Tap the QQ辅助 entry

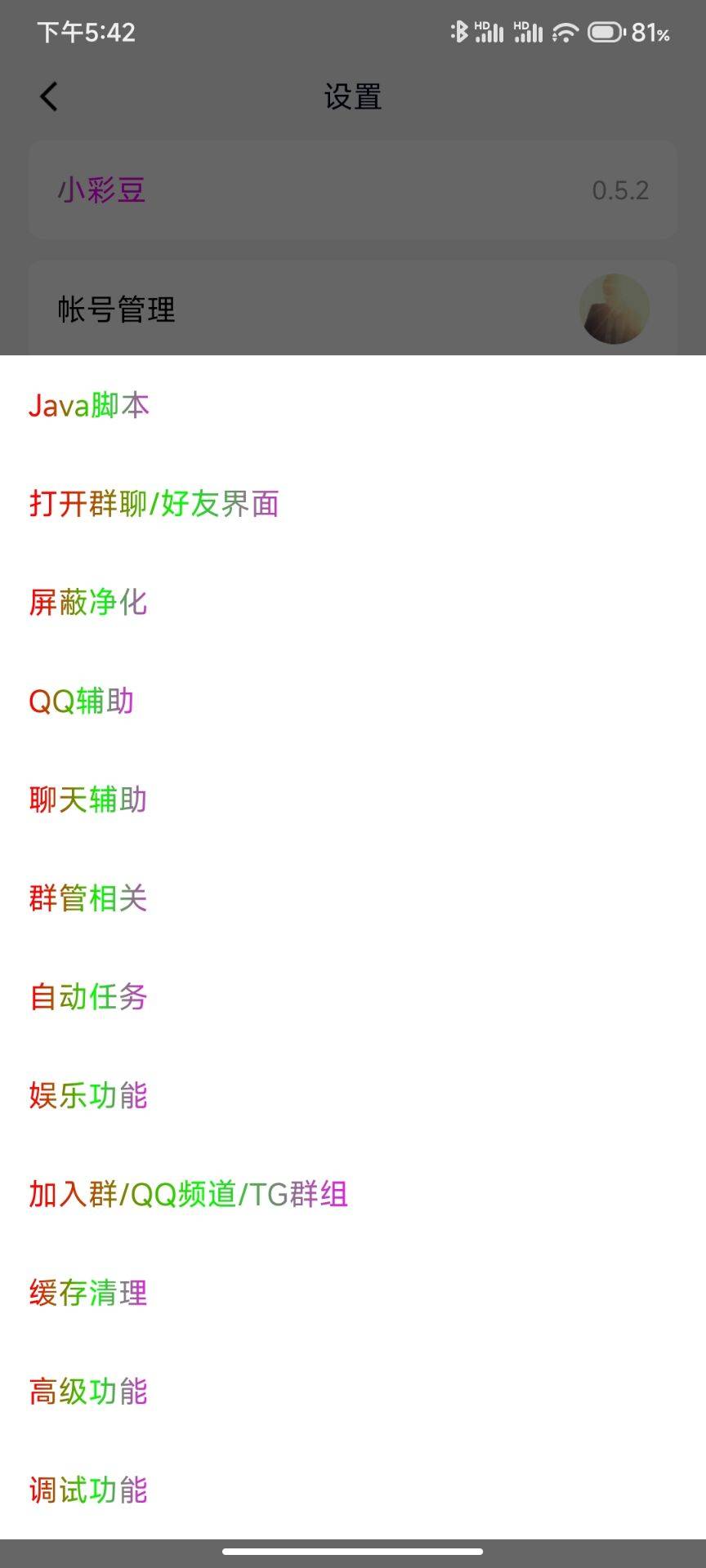tap(82, 702)
